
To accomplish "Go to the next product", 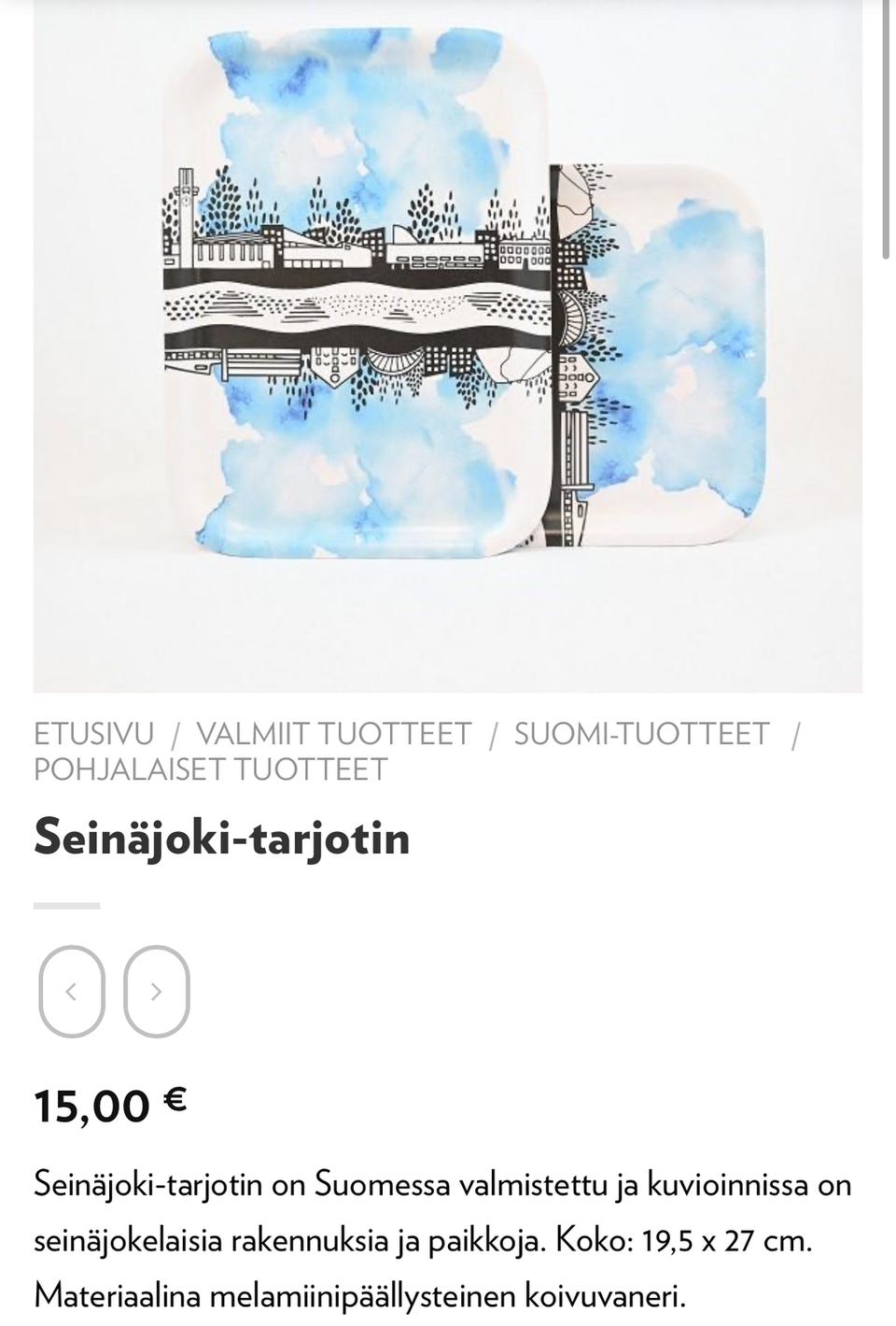I will (157, 992).
